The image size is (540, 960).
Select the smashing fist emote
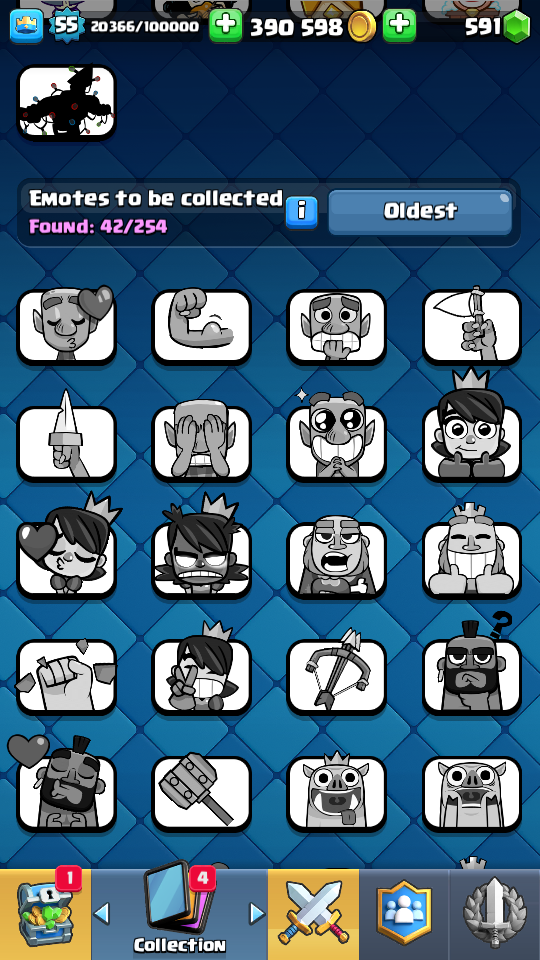66,677
